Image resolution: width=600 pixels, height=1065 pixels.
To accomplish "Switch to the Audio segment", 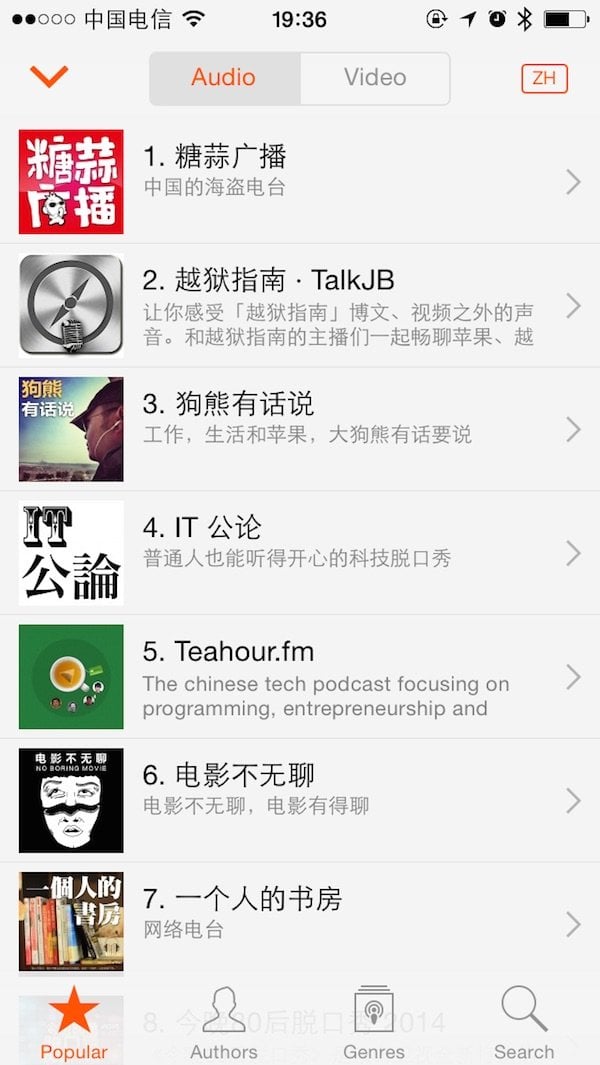I will 224,78.
